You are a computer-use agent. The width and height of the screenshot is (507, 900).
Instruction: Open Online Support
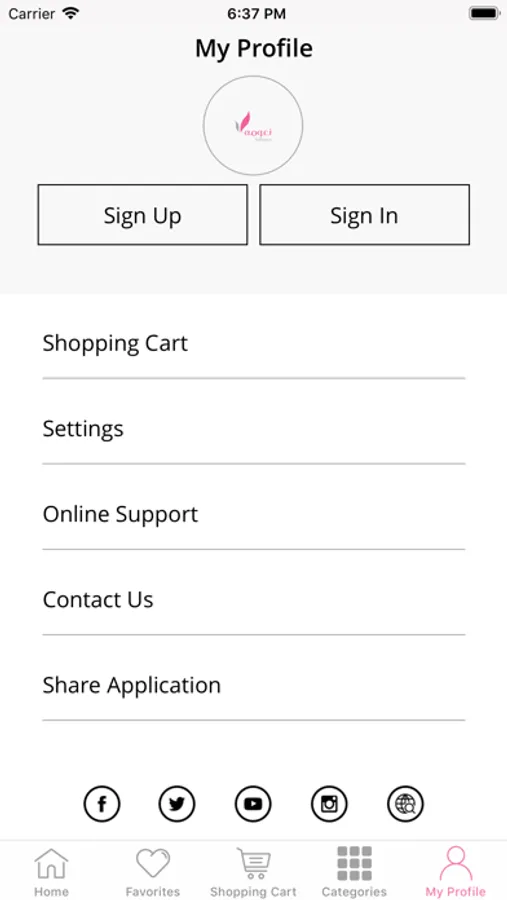pyautogui.click(x=254, y=514)
